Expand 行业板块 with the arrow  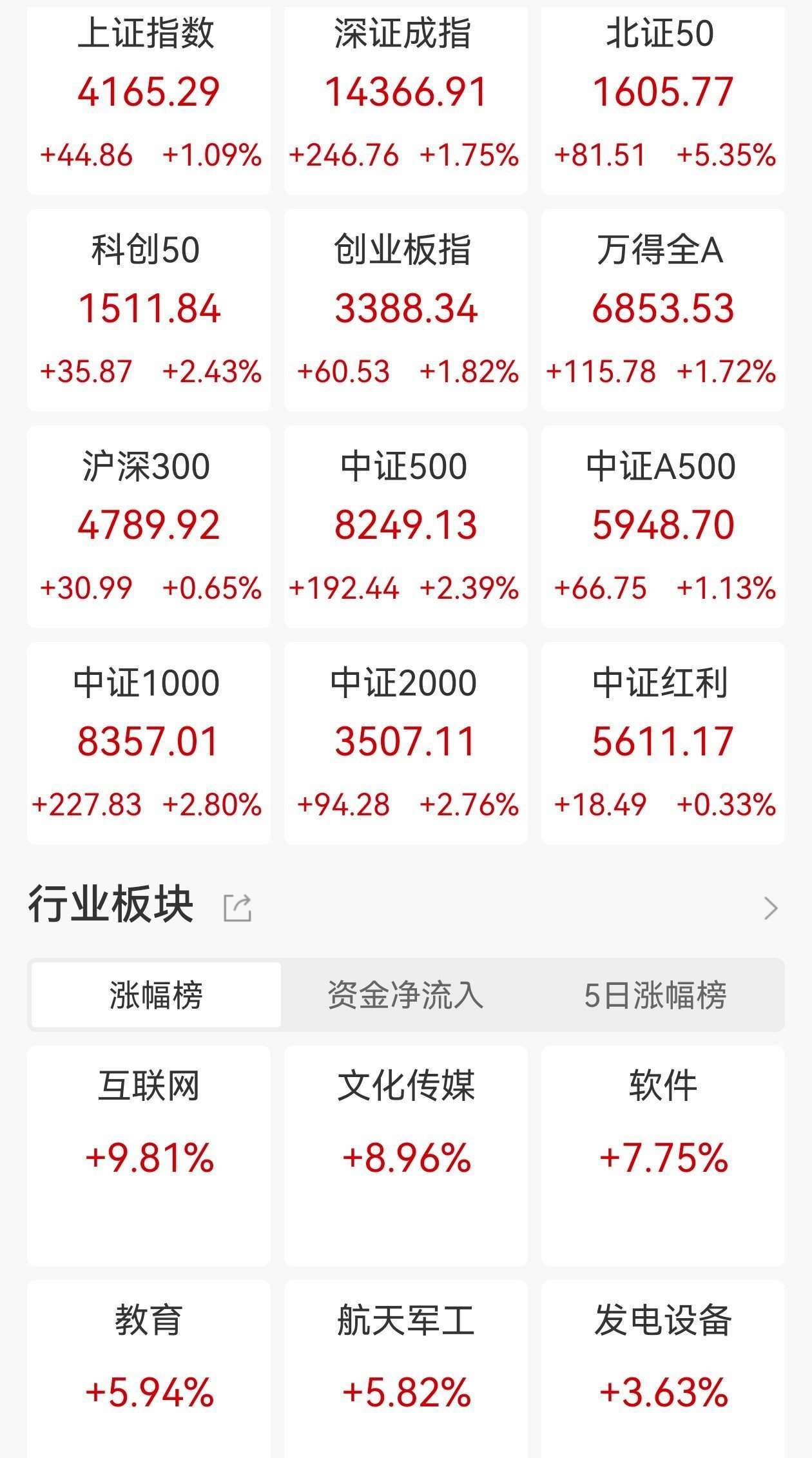click(770, 908)
